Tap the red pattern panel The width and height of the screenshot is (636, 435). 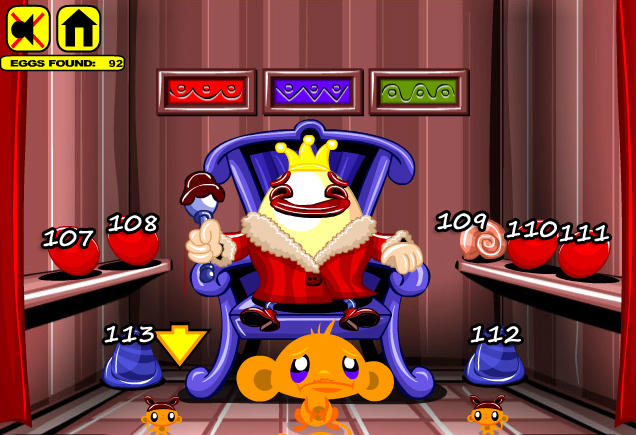[207, 92]
